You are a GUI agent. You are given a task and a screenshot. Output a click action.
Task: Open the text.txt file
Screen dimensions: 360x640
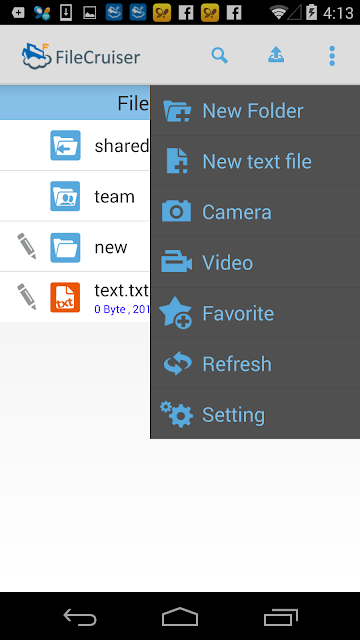75,297
